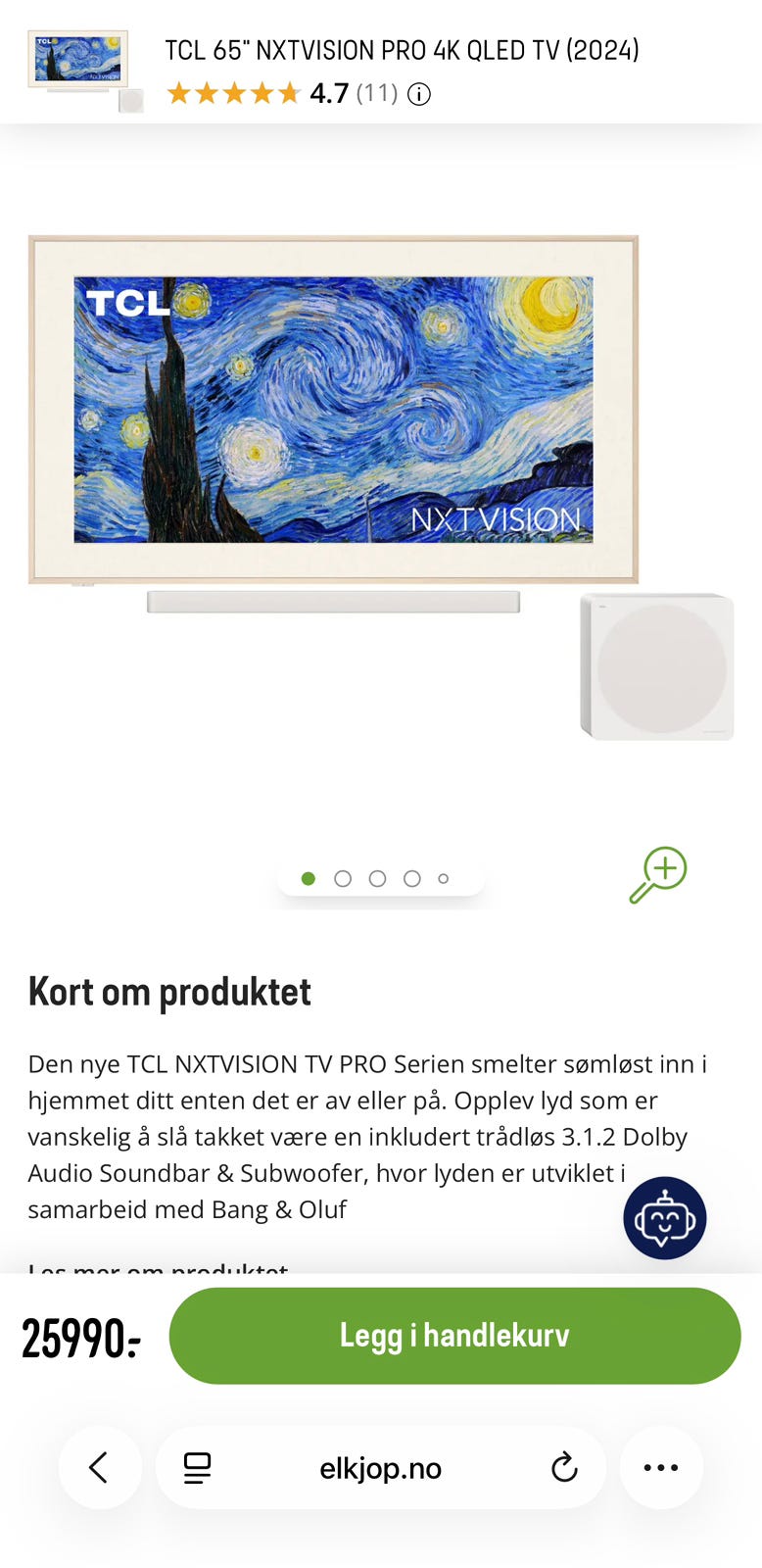The height and width of the screenshot is (1568, 762).
Task: Click the TCL logo on the product image
Action: coord(128,303)
